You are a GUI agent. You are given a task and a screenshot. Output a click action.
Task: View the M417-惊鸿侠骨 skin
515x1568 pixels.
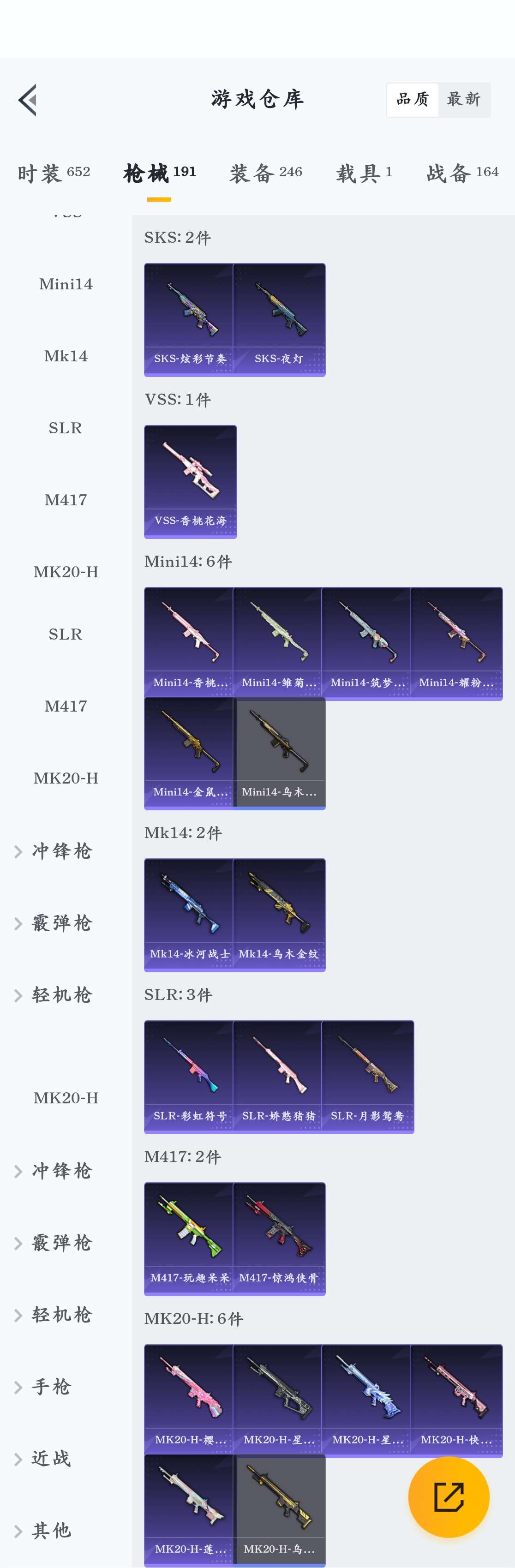[x=279, y=1239]
